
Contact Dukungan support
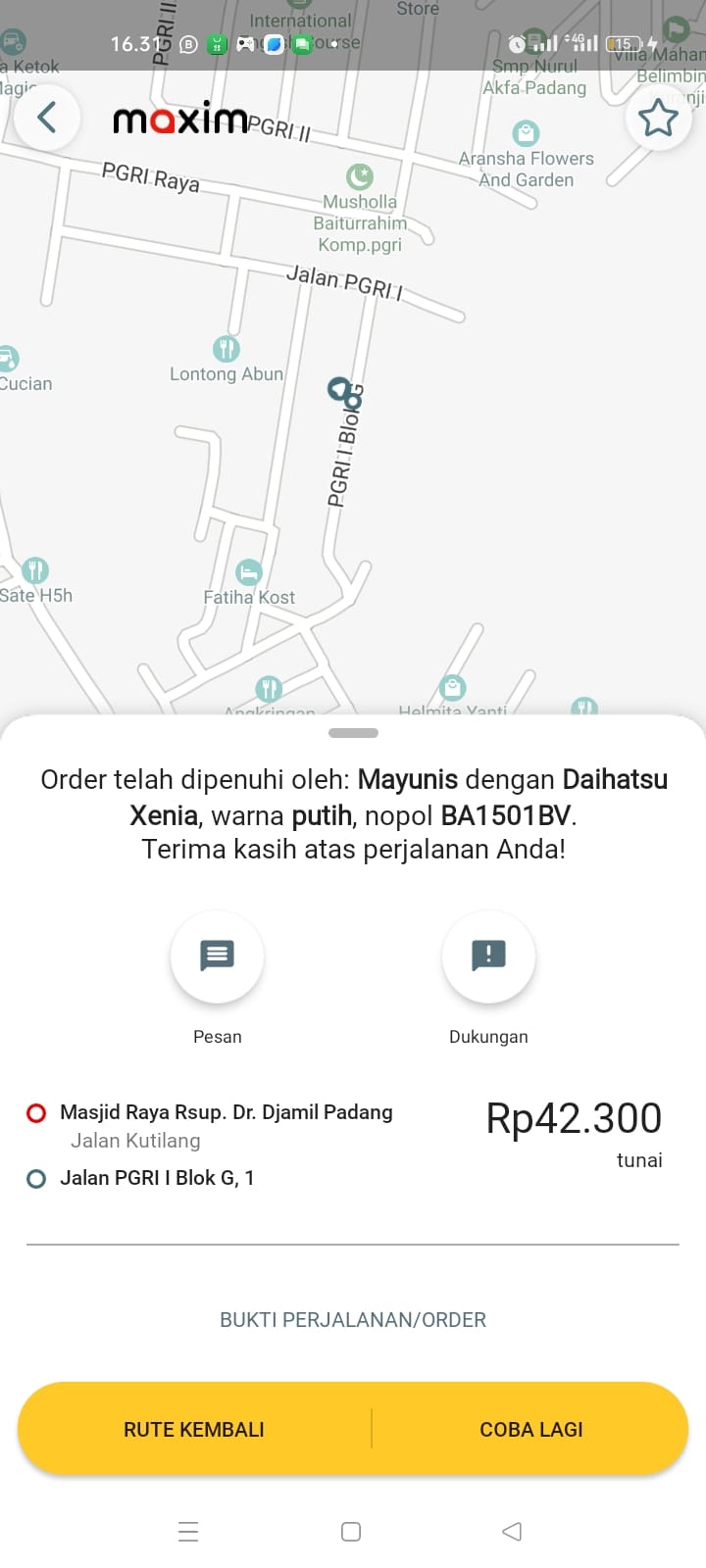coord(488,955)
